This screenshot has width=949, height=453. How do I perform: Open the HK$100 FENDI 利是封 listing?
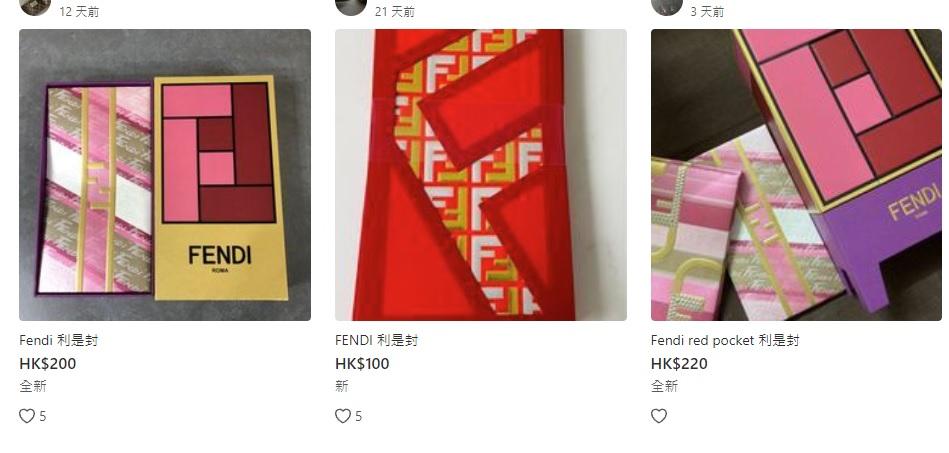481,175
